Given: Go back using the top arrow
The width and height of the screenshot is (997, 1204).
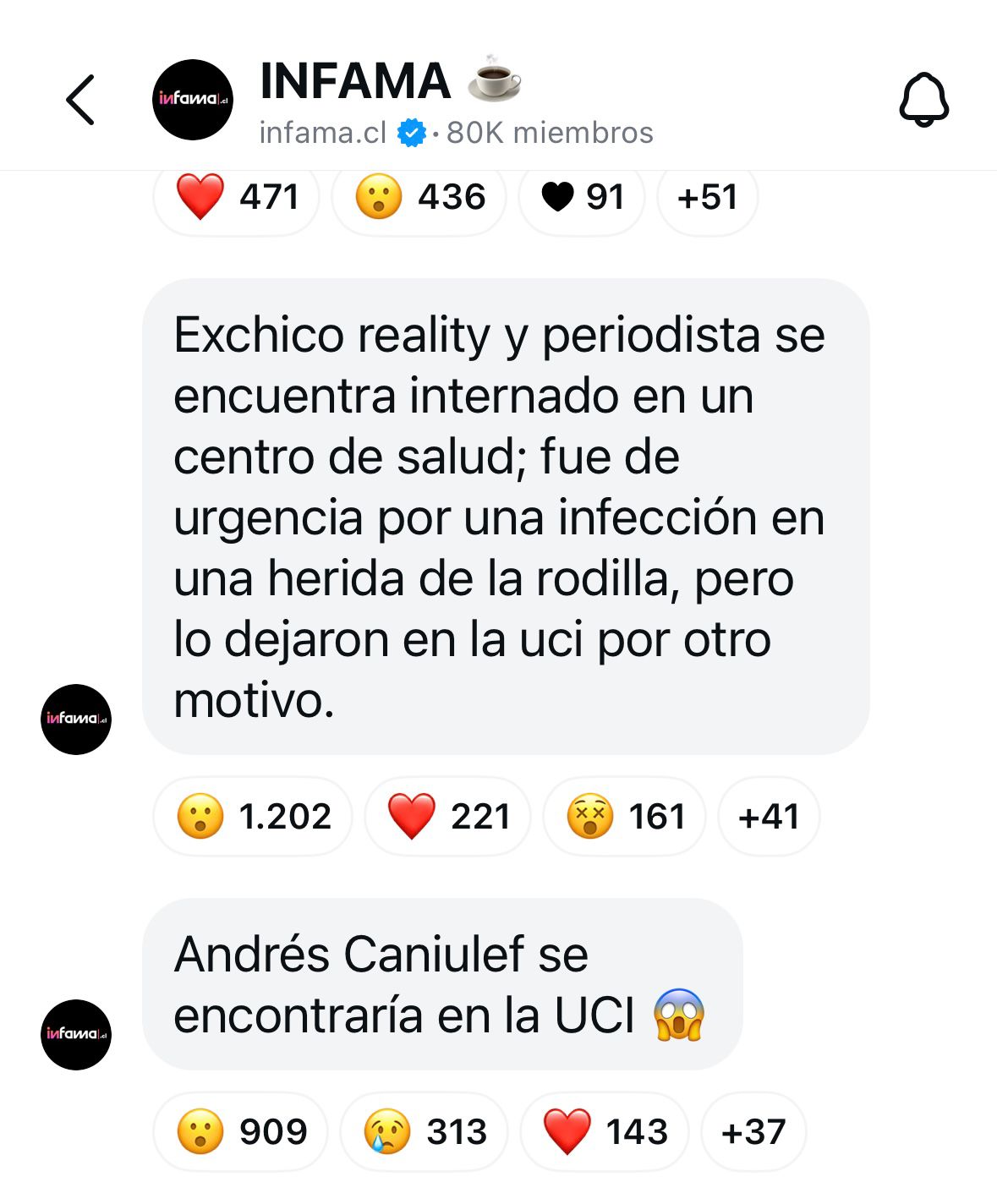Looking at the screenshot, I should [x=80, y=100].
